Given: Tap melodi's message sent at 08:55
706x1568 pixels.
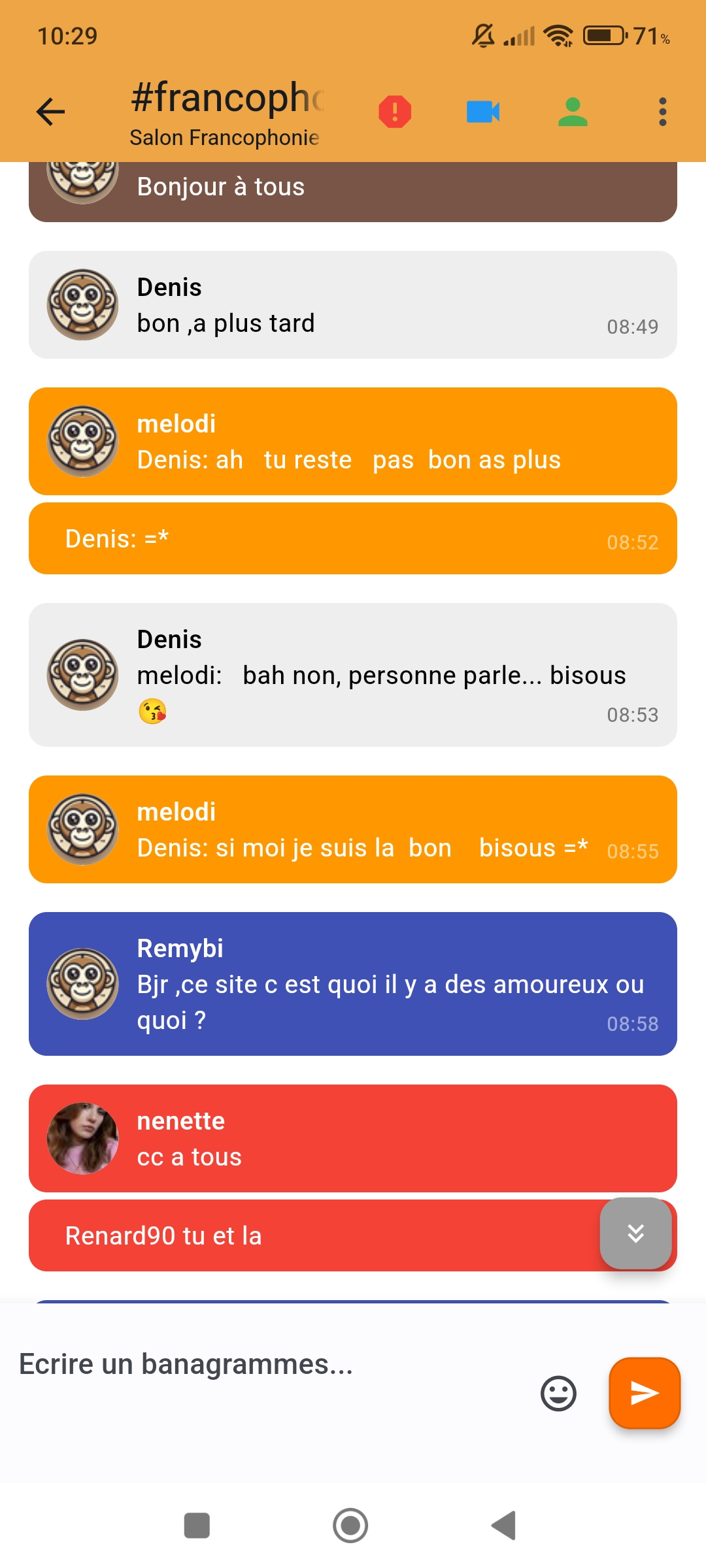Looking at the screenshot, I should 353,829.
